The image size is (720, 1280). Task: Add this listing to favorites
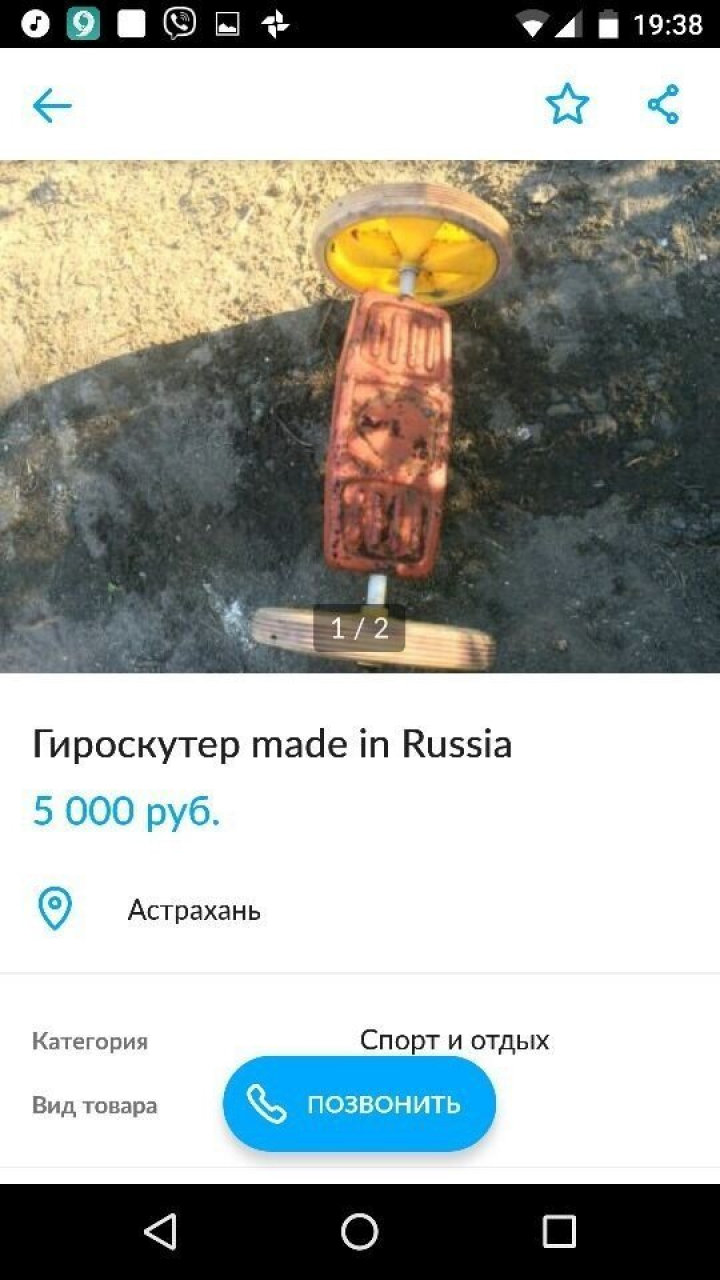click(567, 105)
